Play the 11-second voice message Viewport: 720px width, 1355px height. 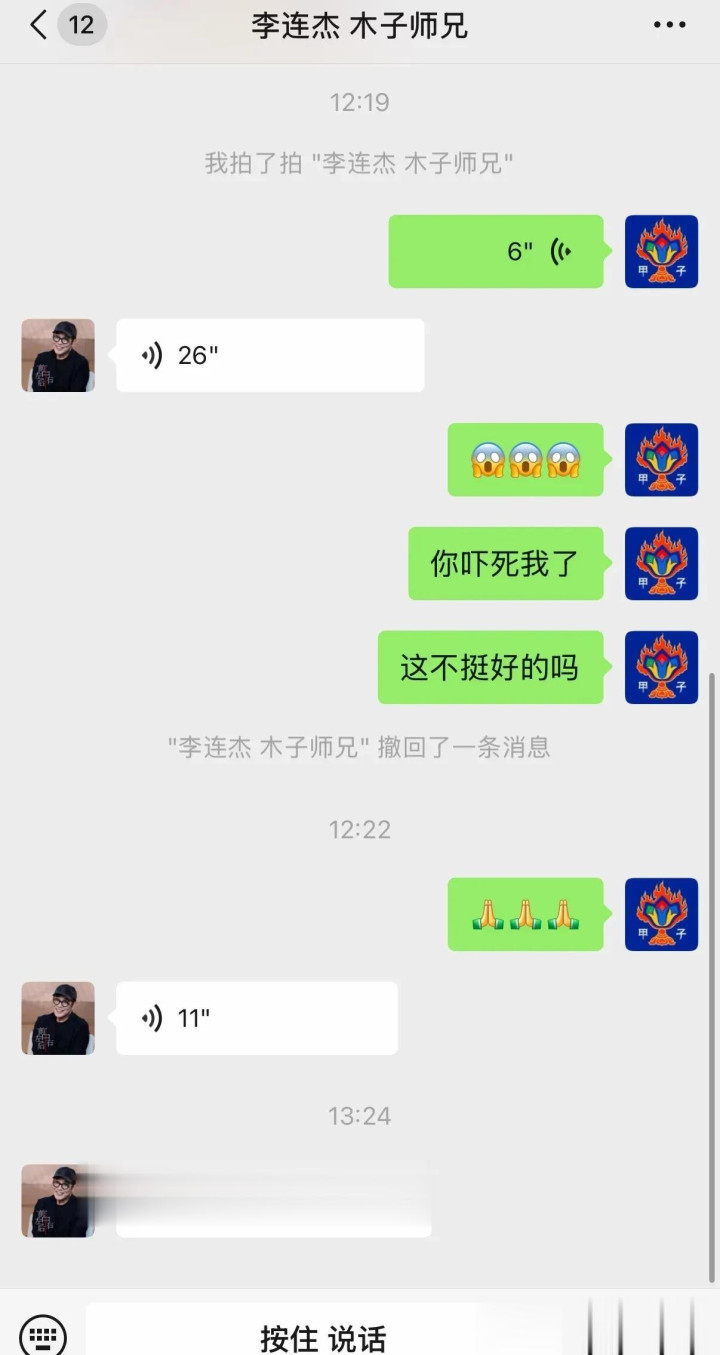[257, 1018]
